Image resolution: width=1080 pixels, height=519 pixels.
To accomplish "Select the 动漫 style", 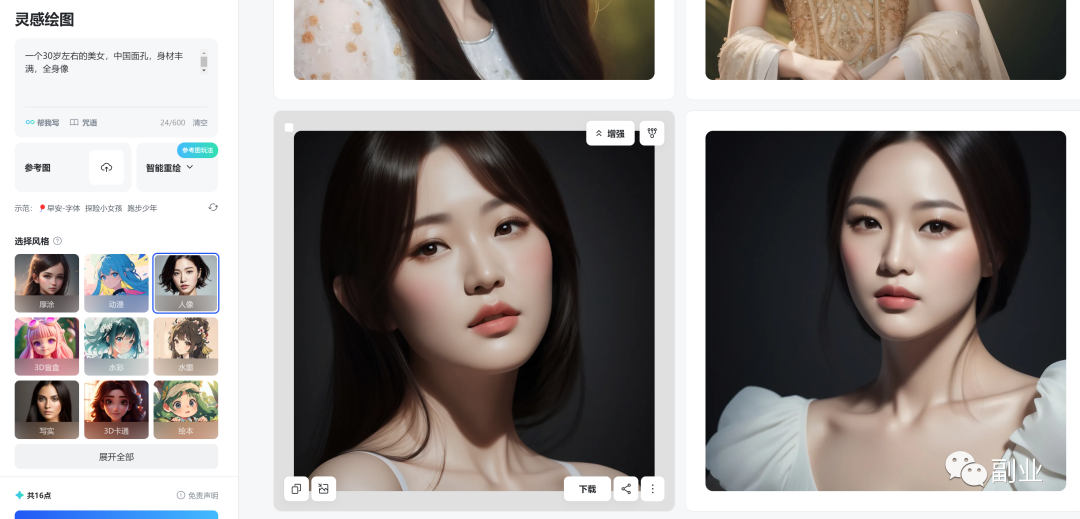I will coord(116,283).
